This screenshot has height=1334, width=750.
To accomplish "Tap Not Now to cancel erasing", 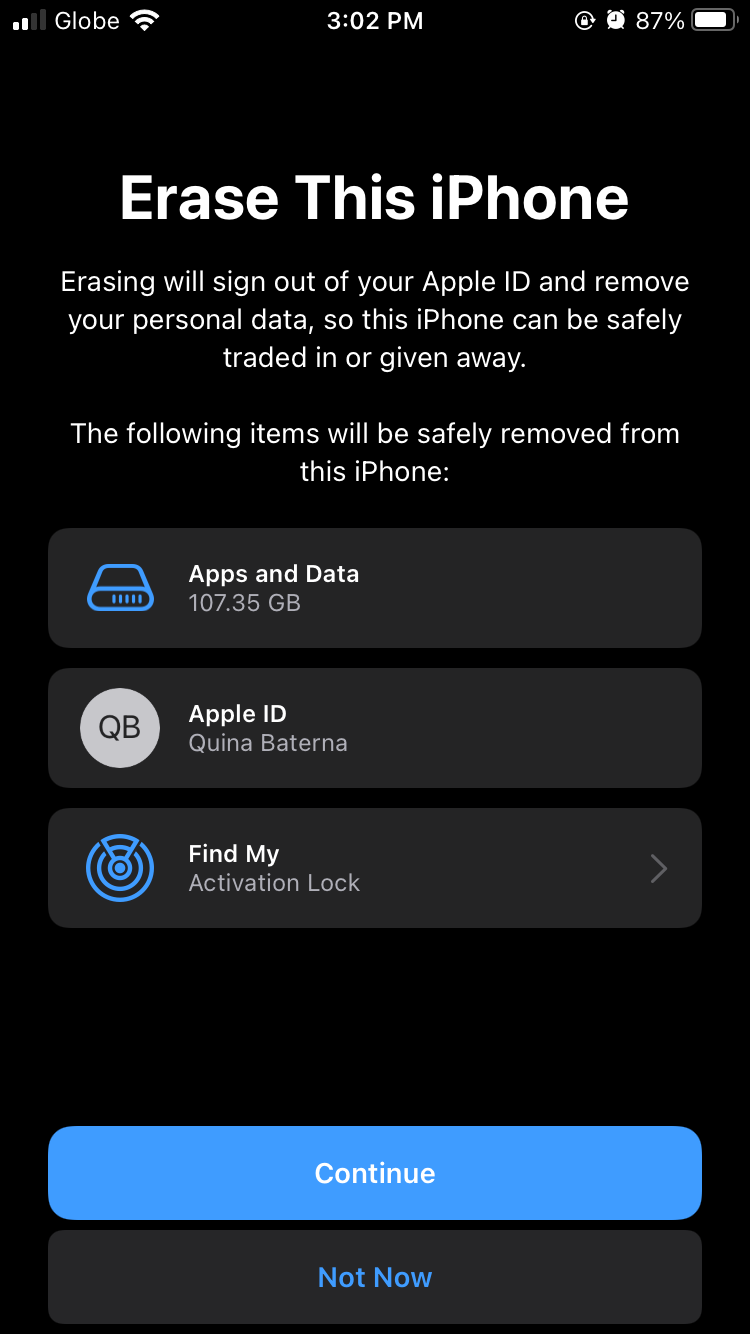I will pos(375,1277).
